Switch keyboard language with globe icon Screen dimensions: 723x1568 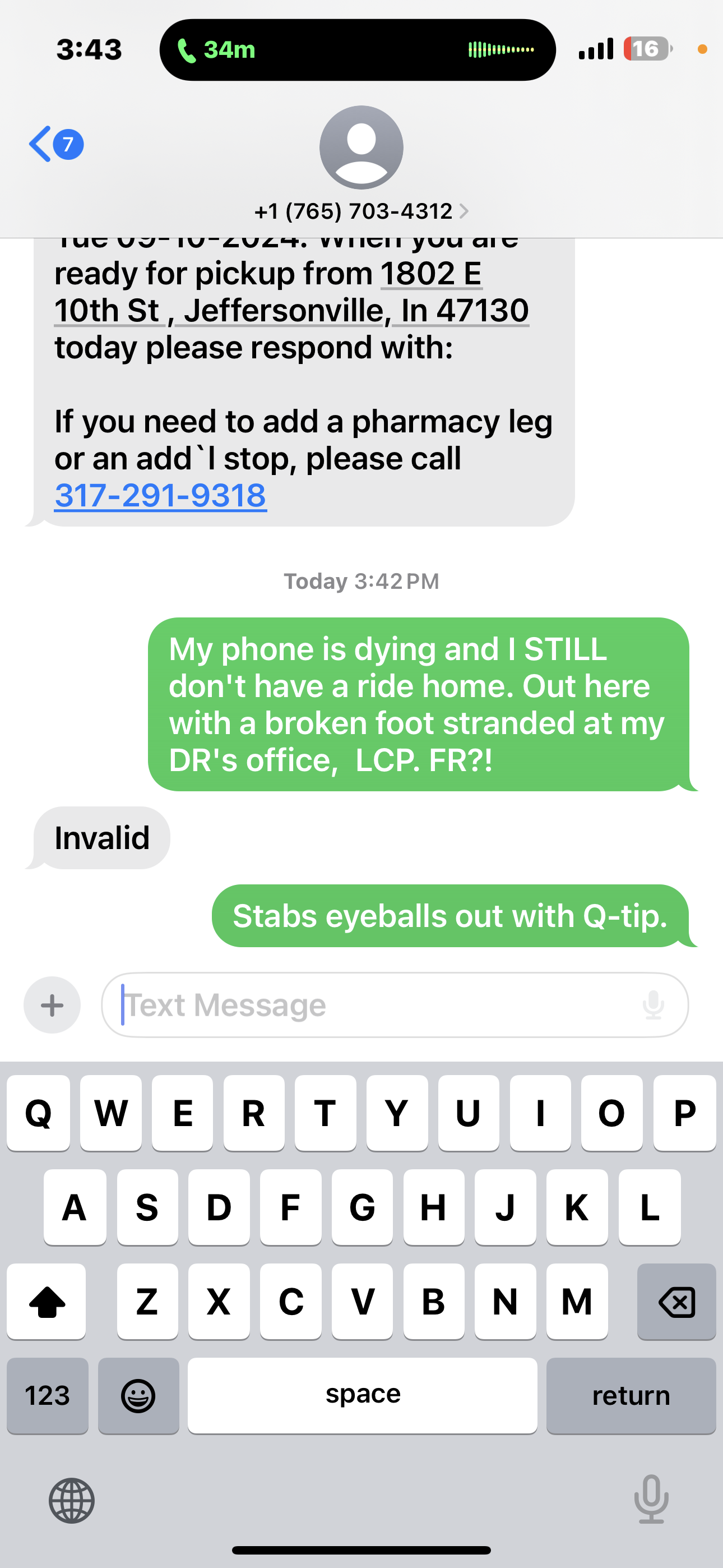(x=71, y=1501)
